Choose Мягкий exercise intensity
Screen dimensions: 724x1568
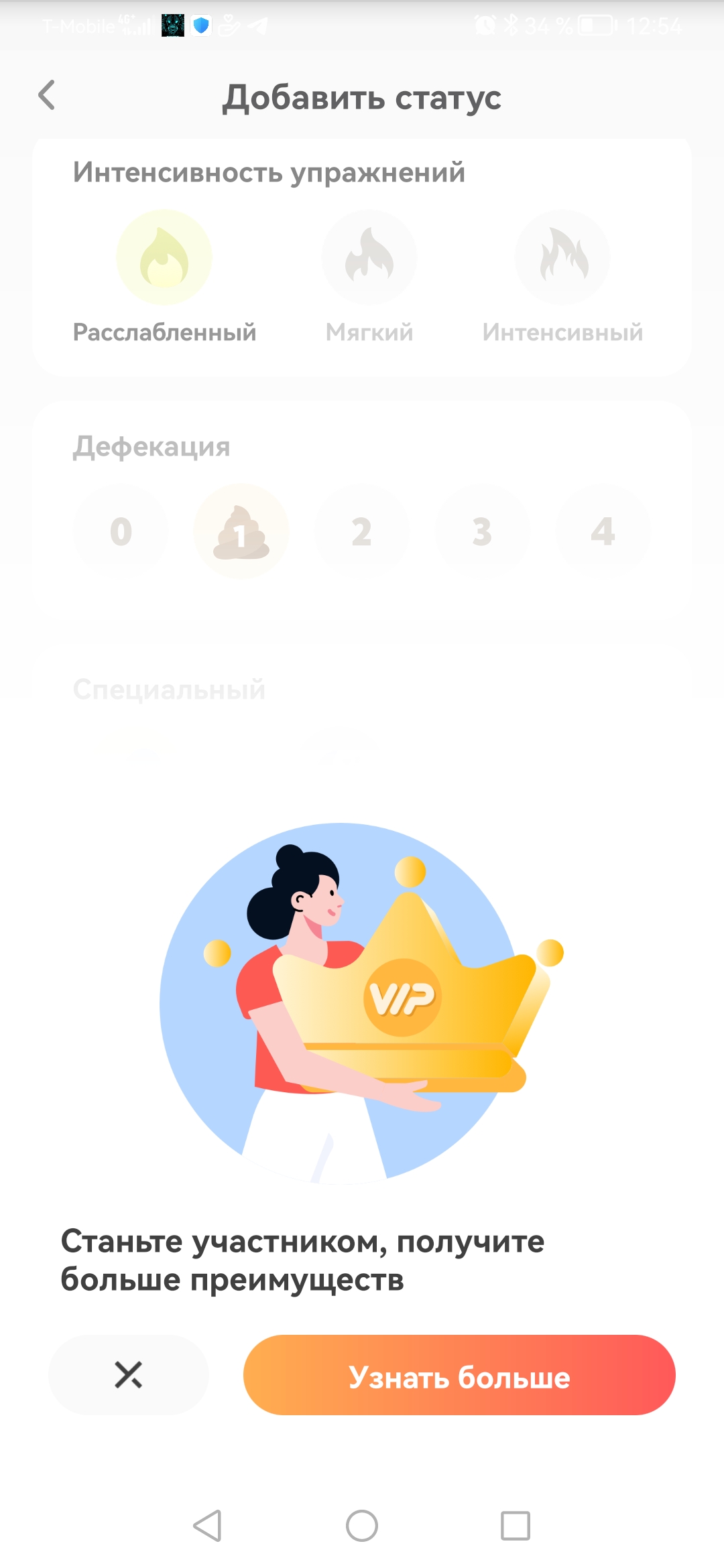coord(369,257)
